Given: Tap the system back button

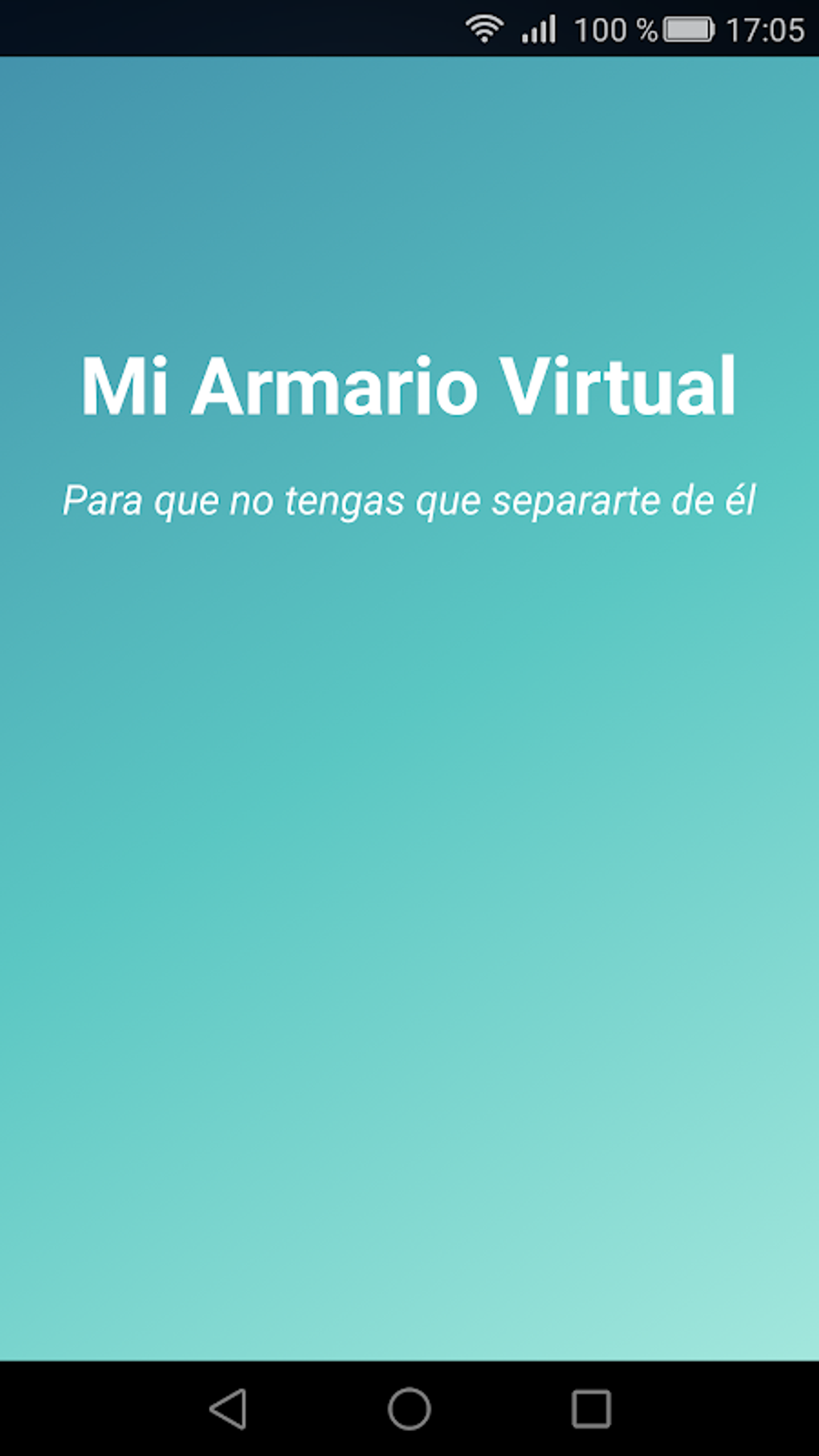Looking at the screenshot, I should tap(228, 1409).
